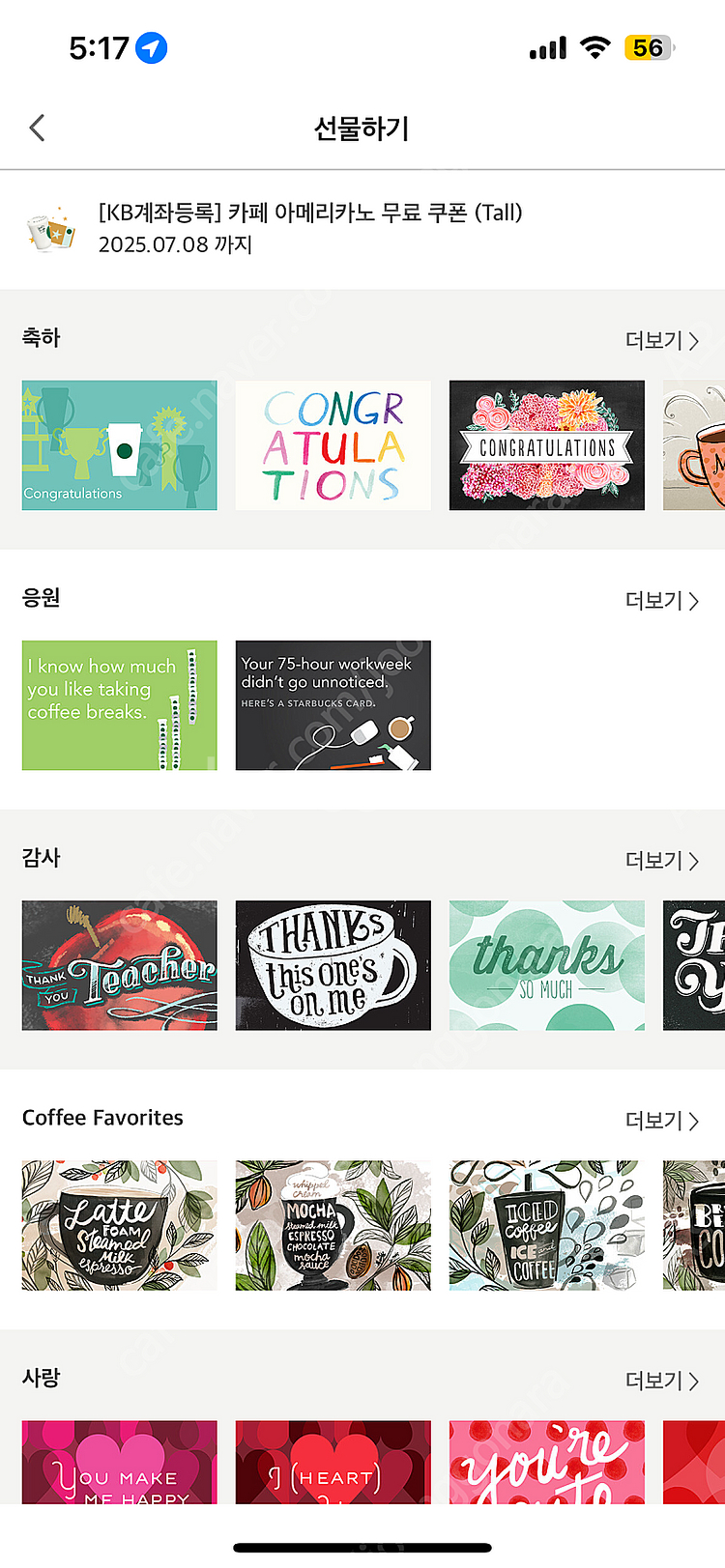
Task: Open 더보기 for Coffee Favorites
Action: [x=661, y=1120]
